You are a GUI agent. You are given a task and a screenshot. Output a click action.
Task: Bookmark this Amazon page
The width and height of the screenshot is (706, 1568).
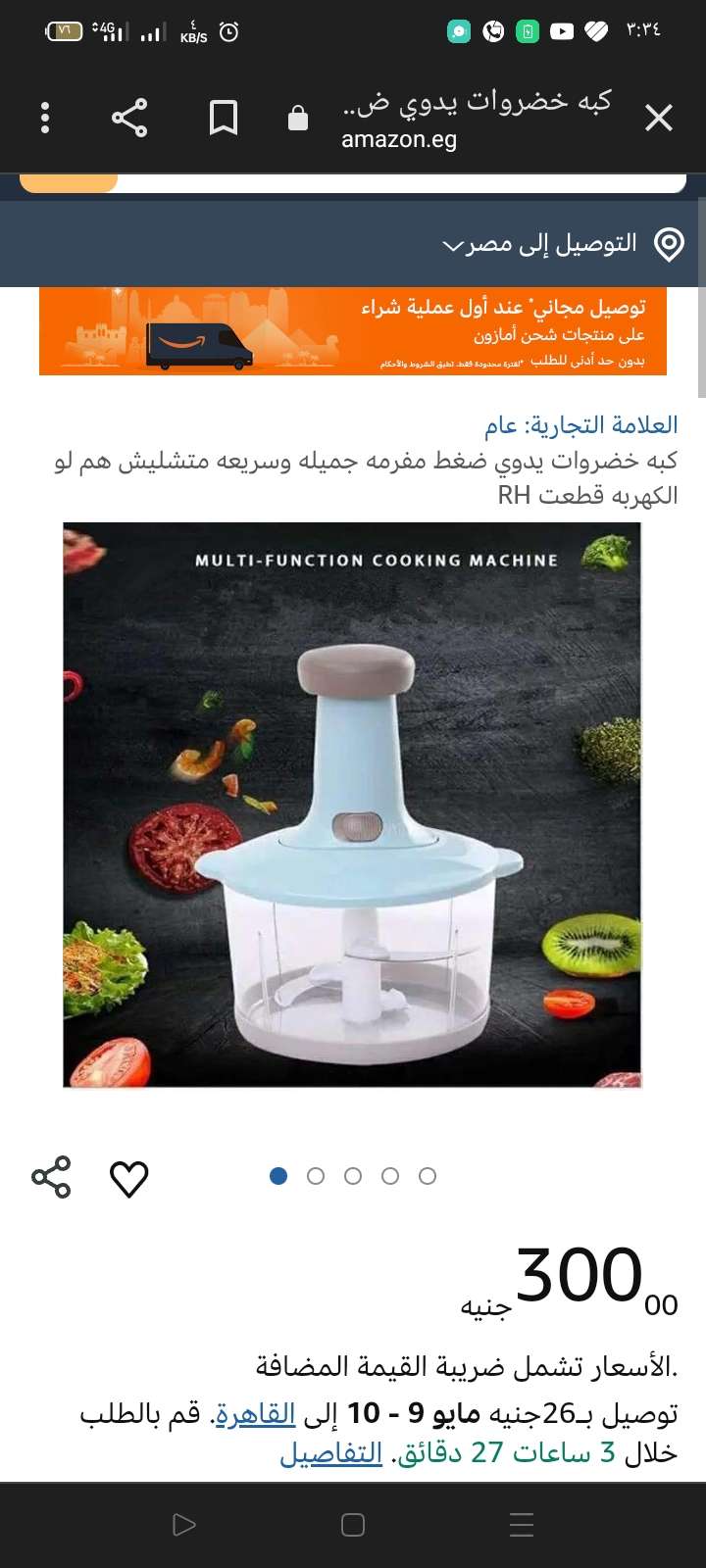pos(224,119)
